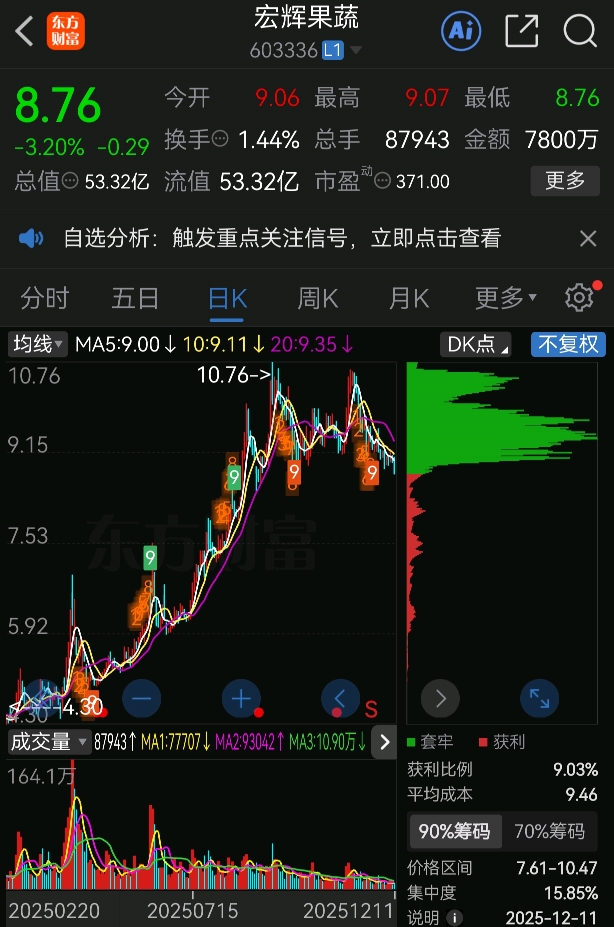Screen dimensions: 614x927
Task: Go back using the top-left arrow
Action: click(x=24, y=31)
